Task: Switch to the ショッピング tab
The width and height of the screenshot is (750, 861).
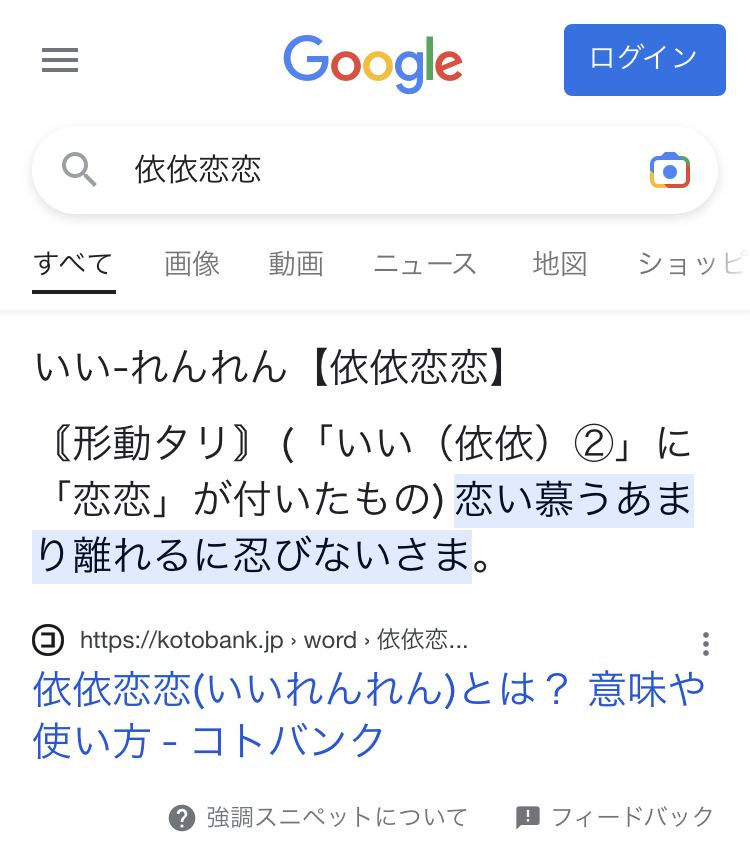Action: 693,264
